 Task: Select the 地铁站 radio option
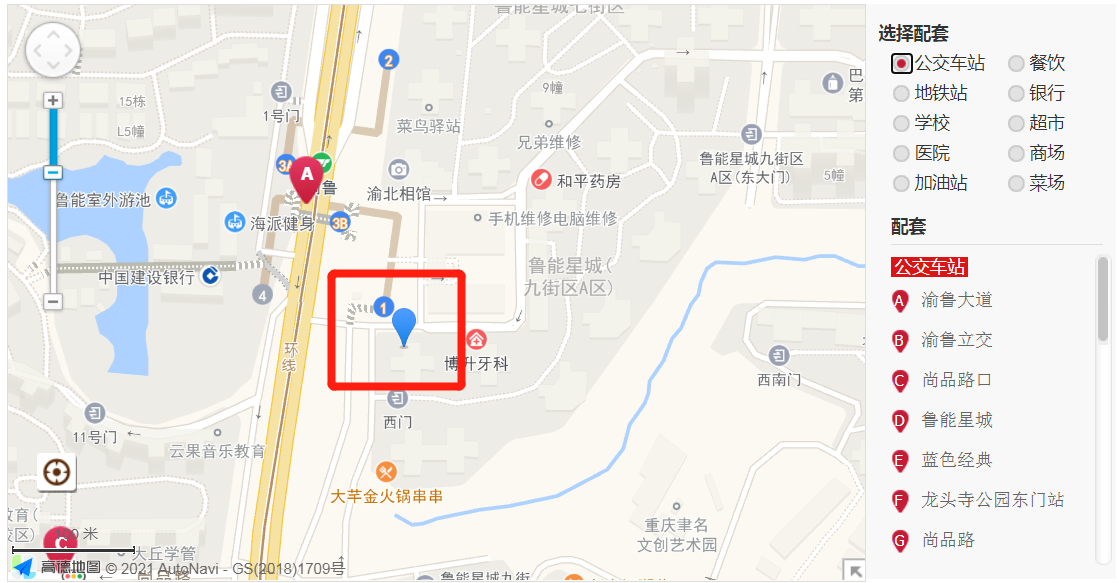pos(901,93)
